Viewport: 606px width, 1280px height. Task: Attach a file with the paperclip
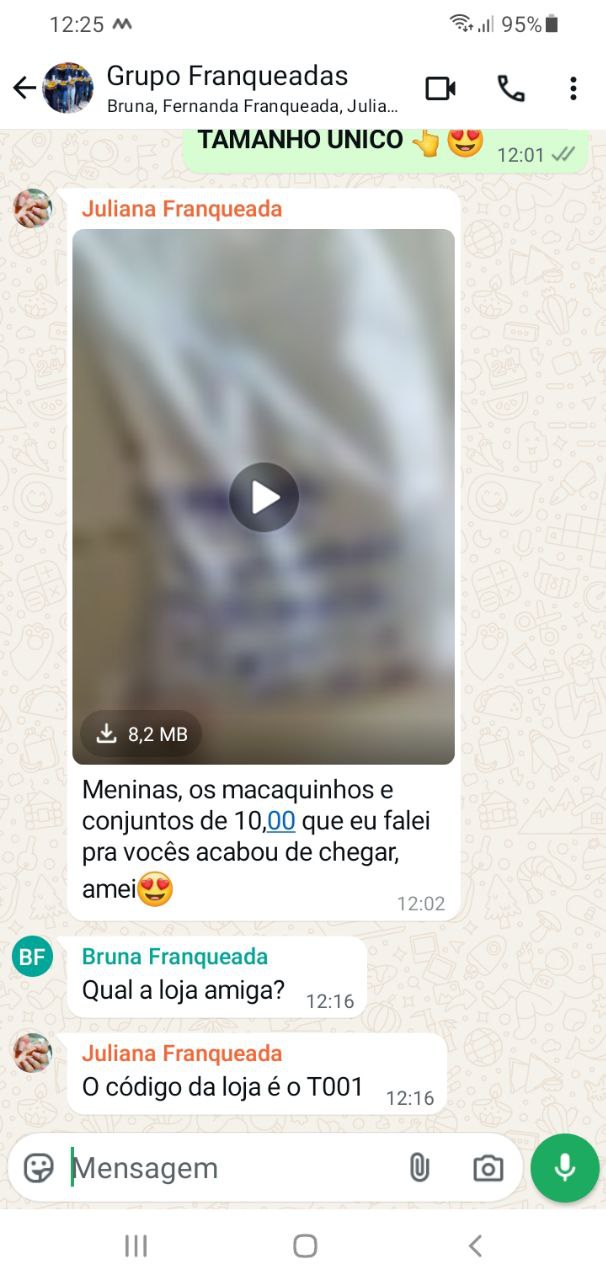(x=419, y=1167)
